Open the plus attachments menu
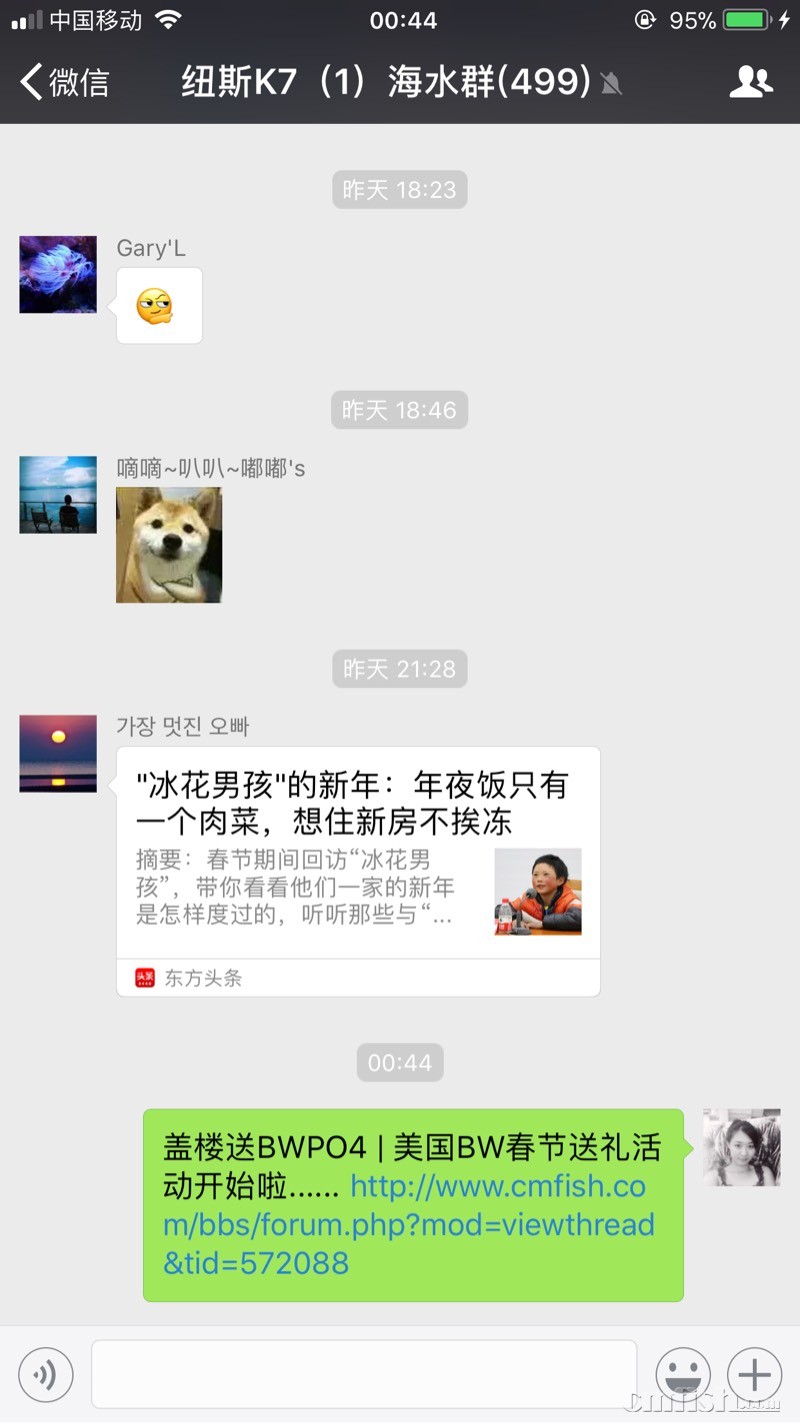This screenshot has height=1423, width=800. (754, 1375)
